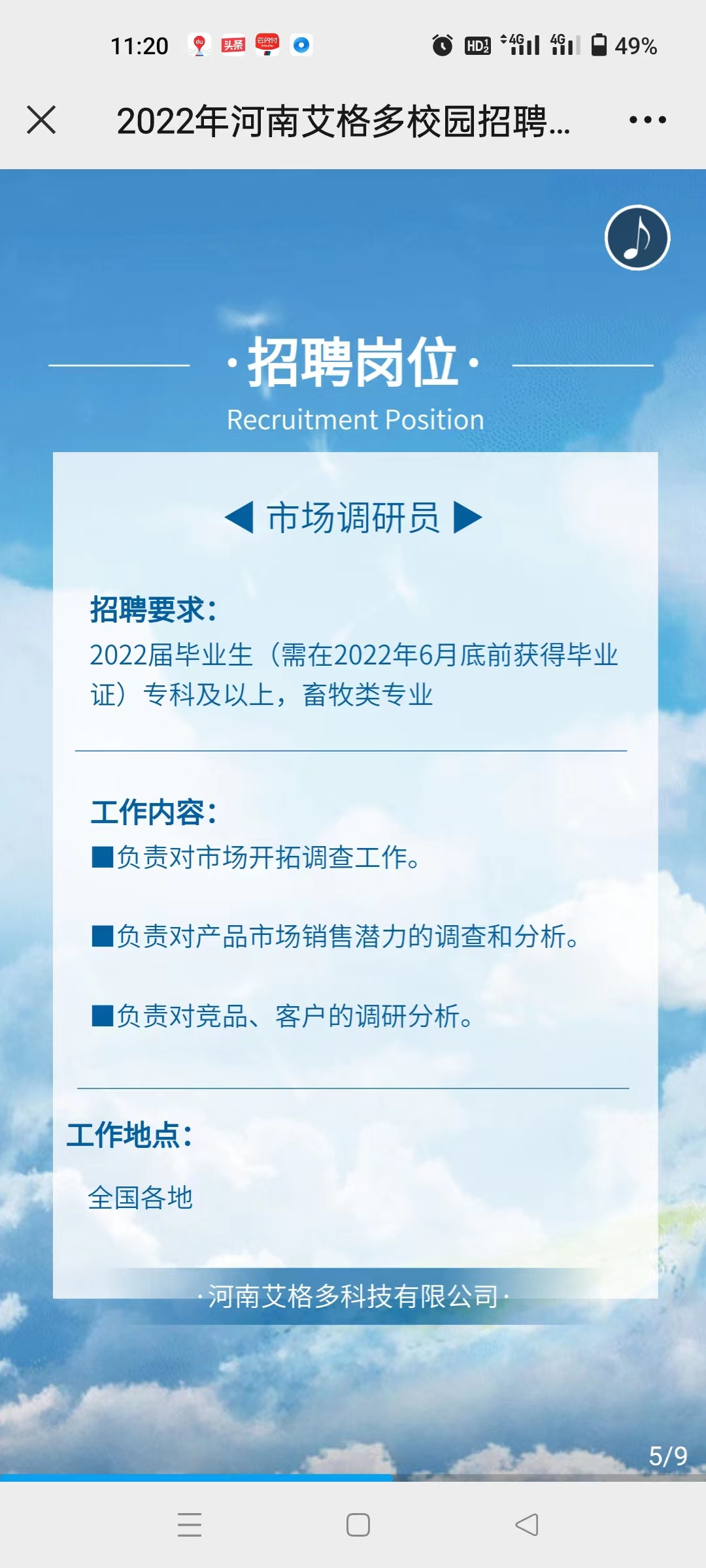Go back using system navigation
Viewport: 706px width, 1568px height.
pyautogui.click(x=527, y=1525)
